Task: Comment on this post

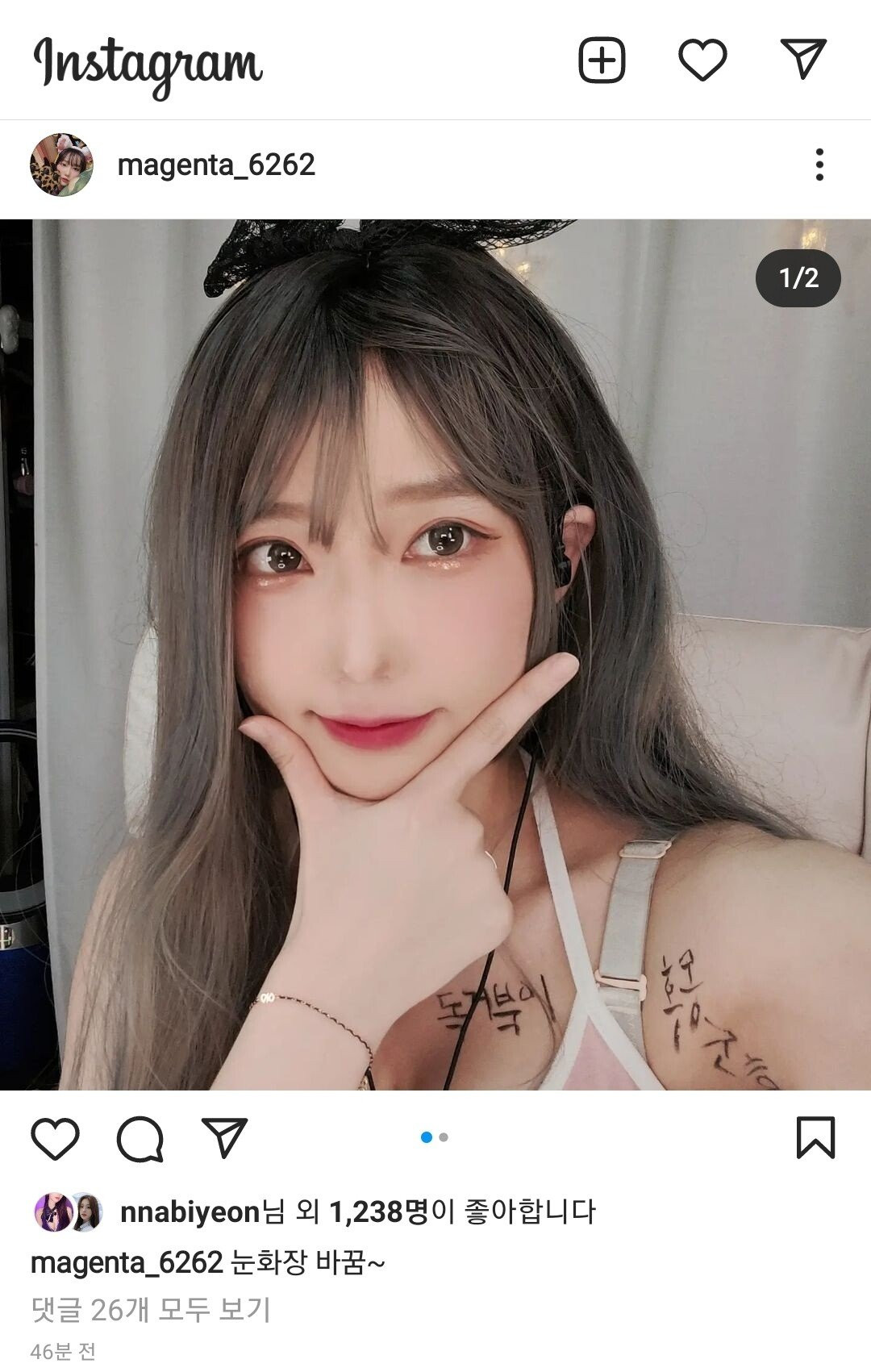Action: coord(140,1138)
